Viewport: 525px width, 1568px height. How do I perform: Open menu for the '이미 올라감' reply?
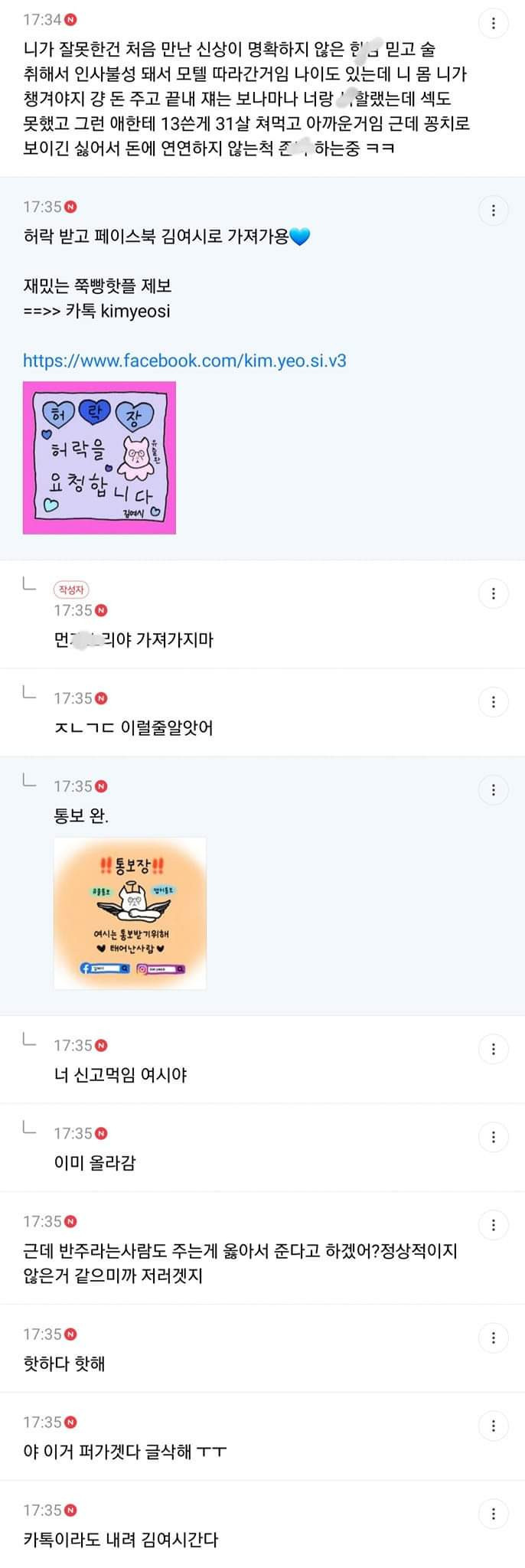(493, 1137)
